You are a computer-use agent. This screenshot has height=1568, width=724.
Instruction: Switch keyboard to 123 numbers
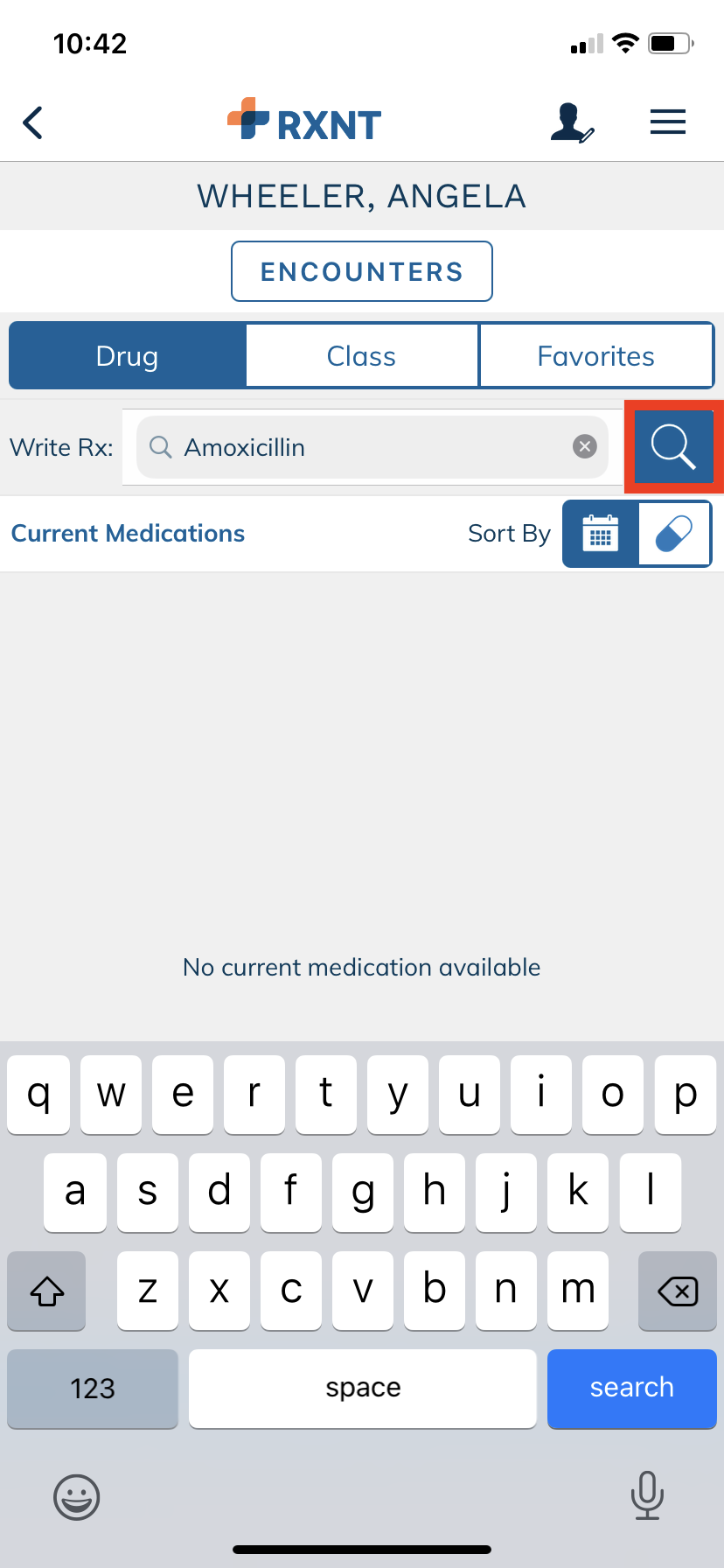pyautogui.click(x=93, y=1388)
